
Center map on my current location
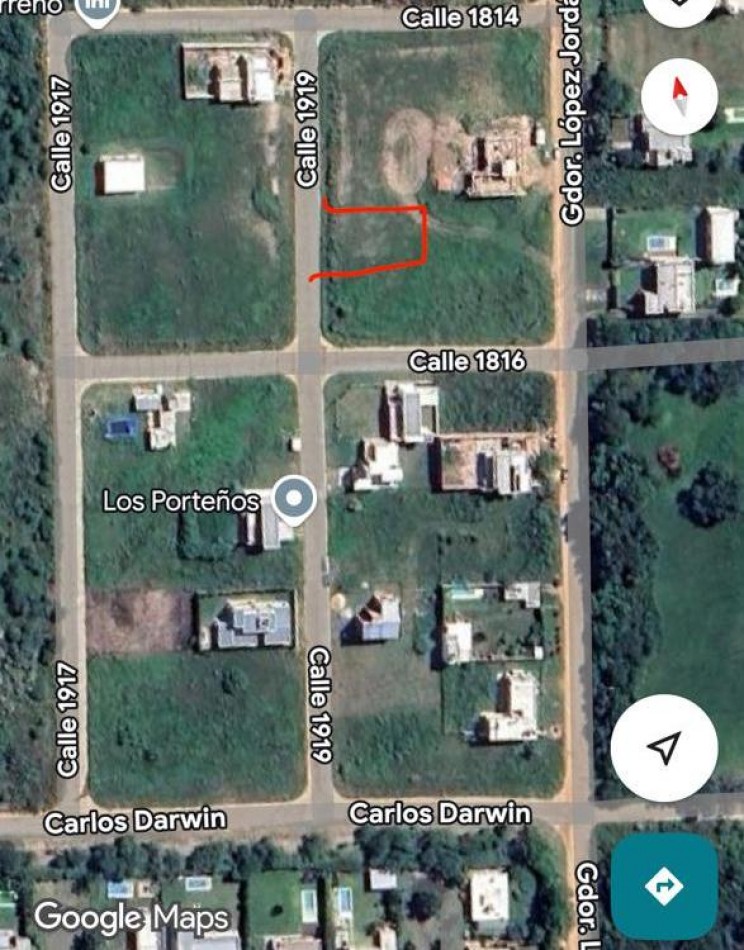(x=663, y=747)
